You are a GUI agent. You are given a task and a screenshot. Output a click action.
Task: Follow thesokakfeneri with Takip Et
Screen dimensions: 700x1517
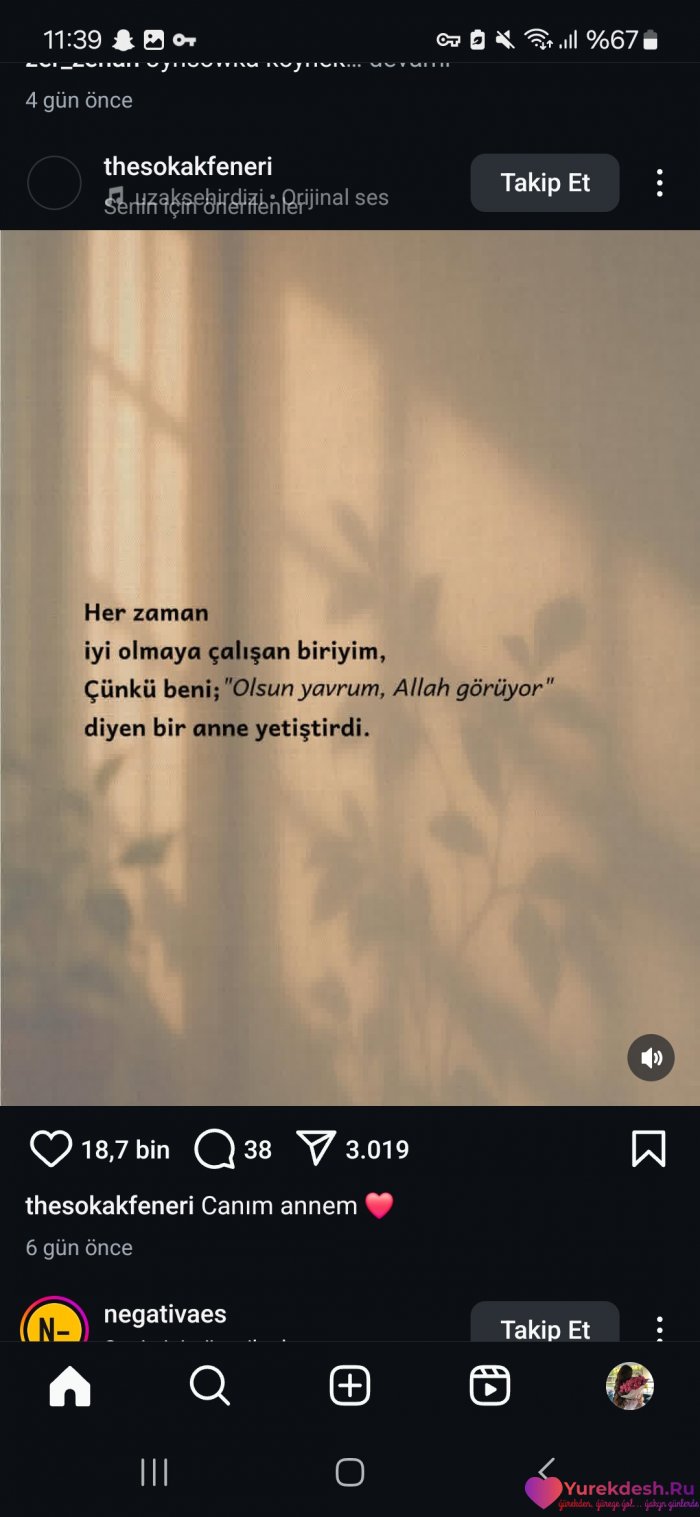(545, 183)
